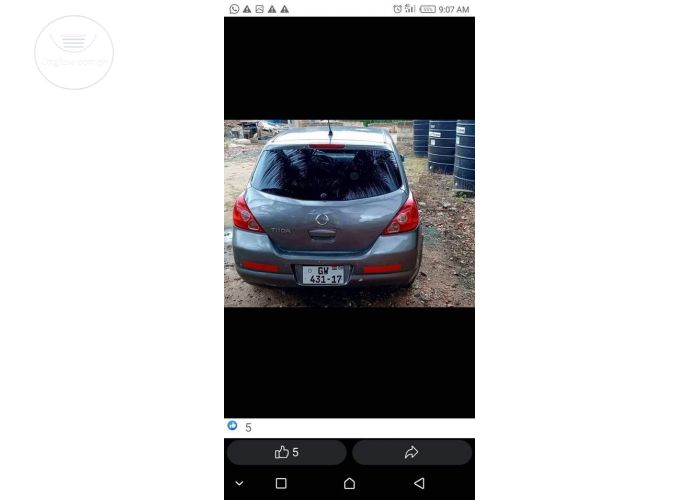The width and height of the screenshot is (700, 500).
Task: Like this car photo
Action: [x=287, y=452]
